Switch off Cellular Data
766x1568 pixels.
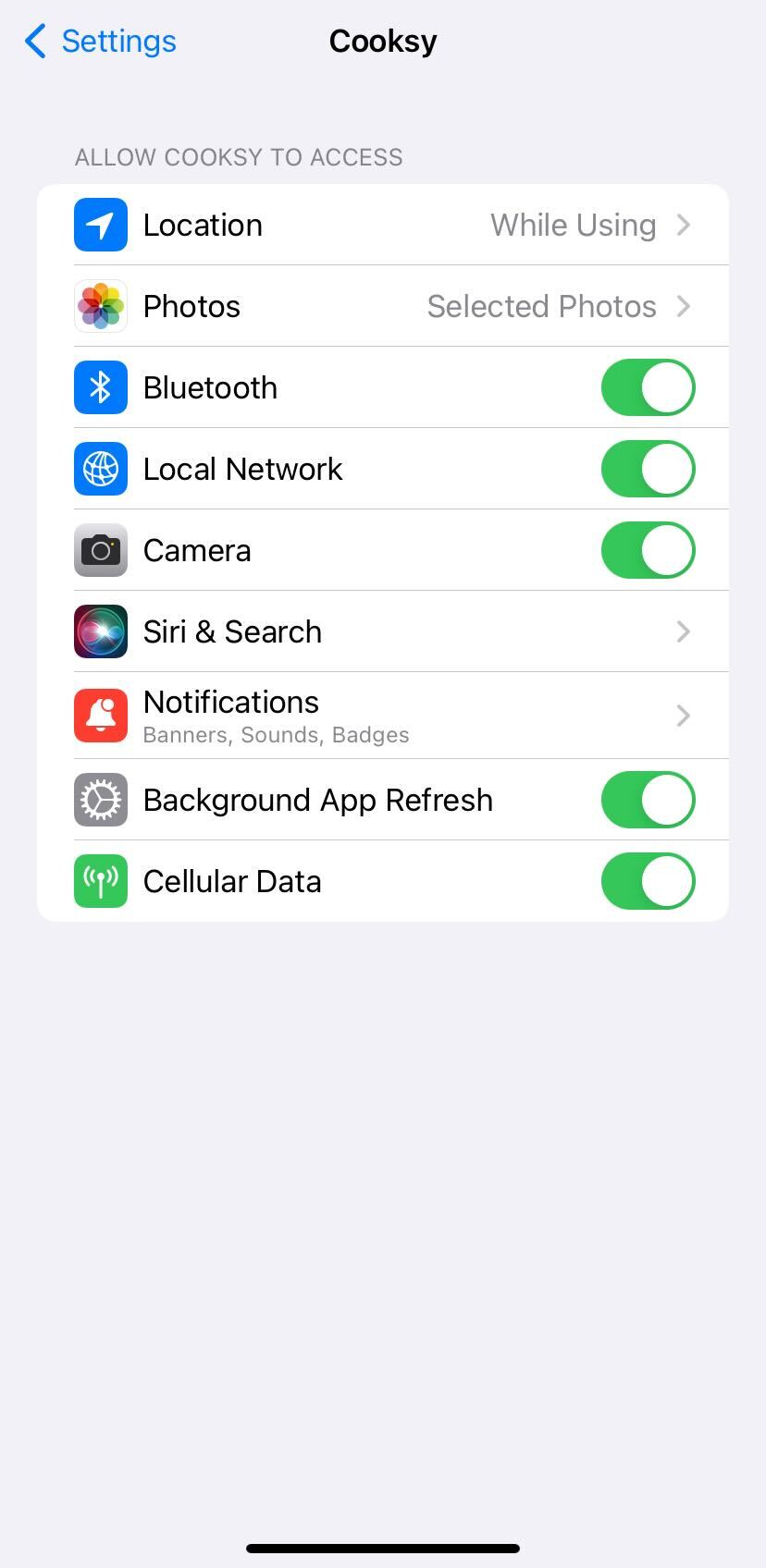coord(648,881)
